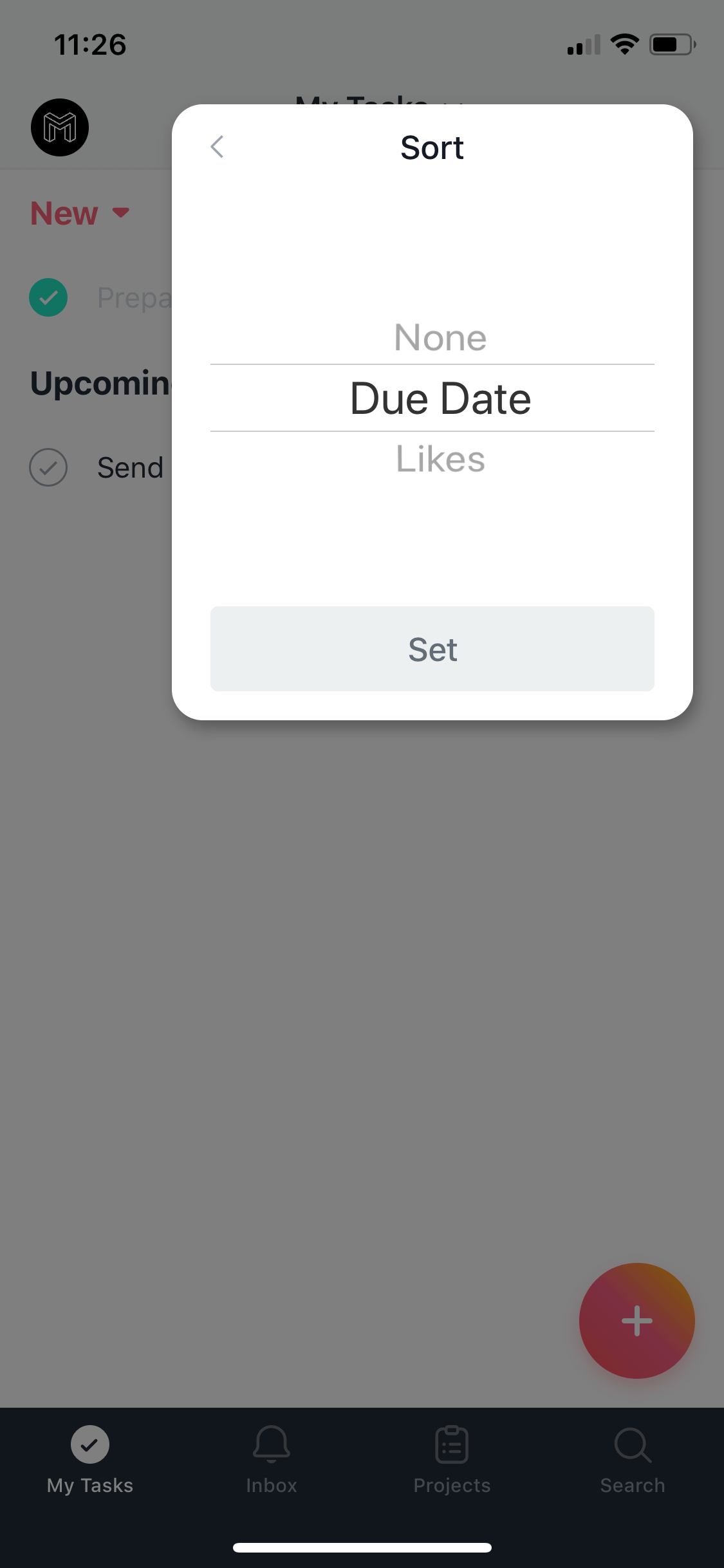724x1568 pixels.
Task: Expand the New section dropdown
Action: pos(80,213)
